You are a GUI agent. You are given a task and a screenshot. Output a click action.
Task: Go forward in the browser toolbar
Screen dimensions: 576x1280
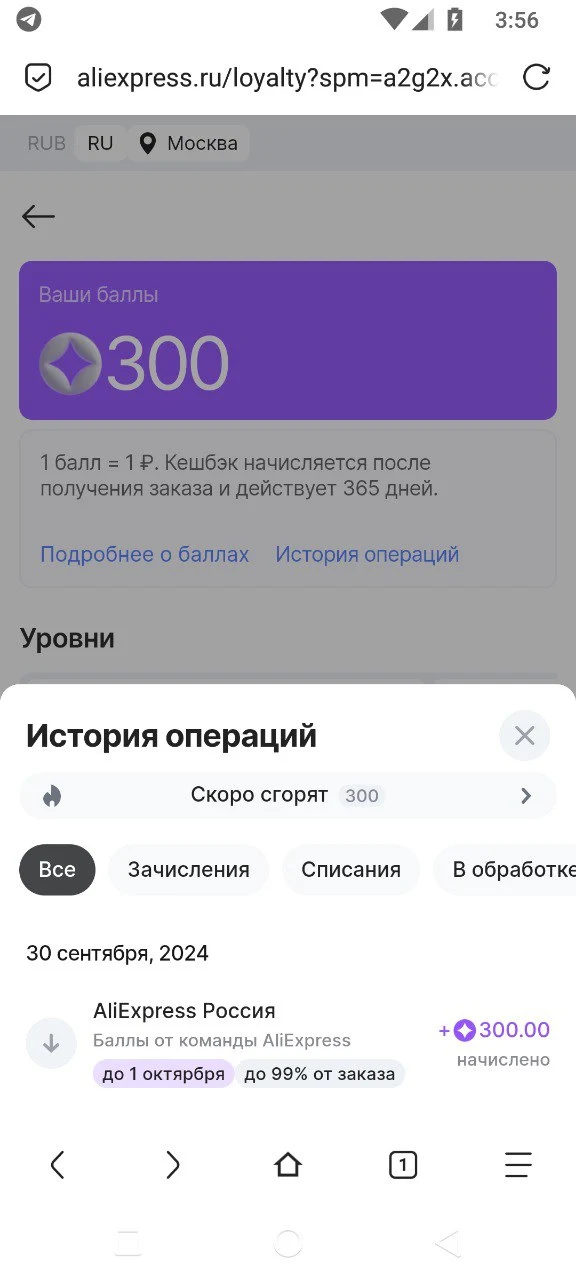172,1164
